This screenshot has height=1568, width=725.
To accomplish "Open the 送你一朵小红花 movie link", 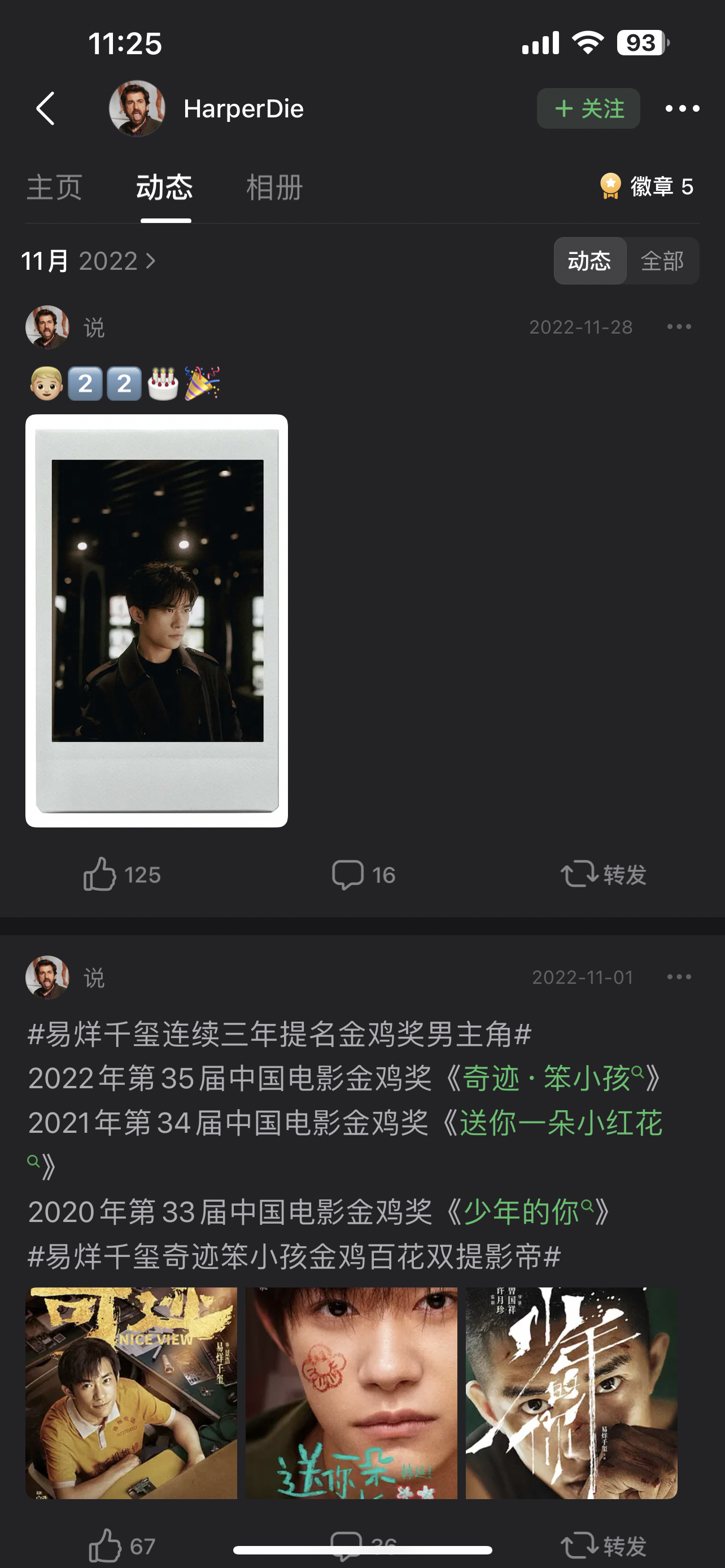I will click(x=560, y=1123).
